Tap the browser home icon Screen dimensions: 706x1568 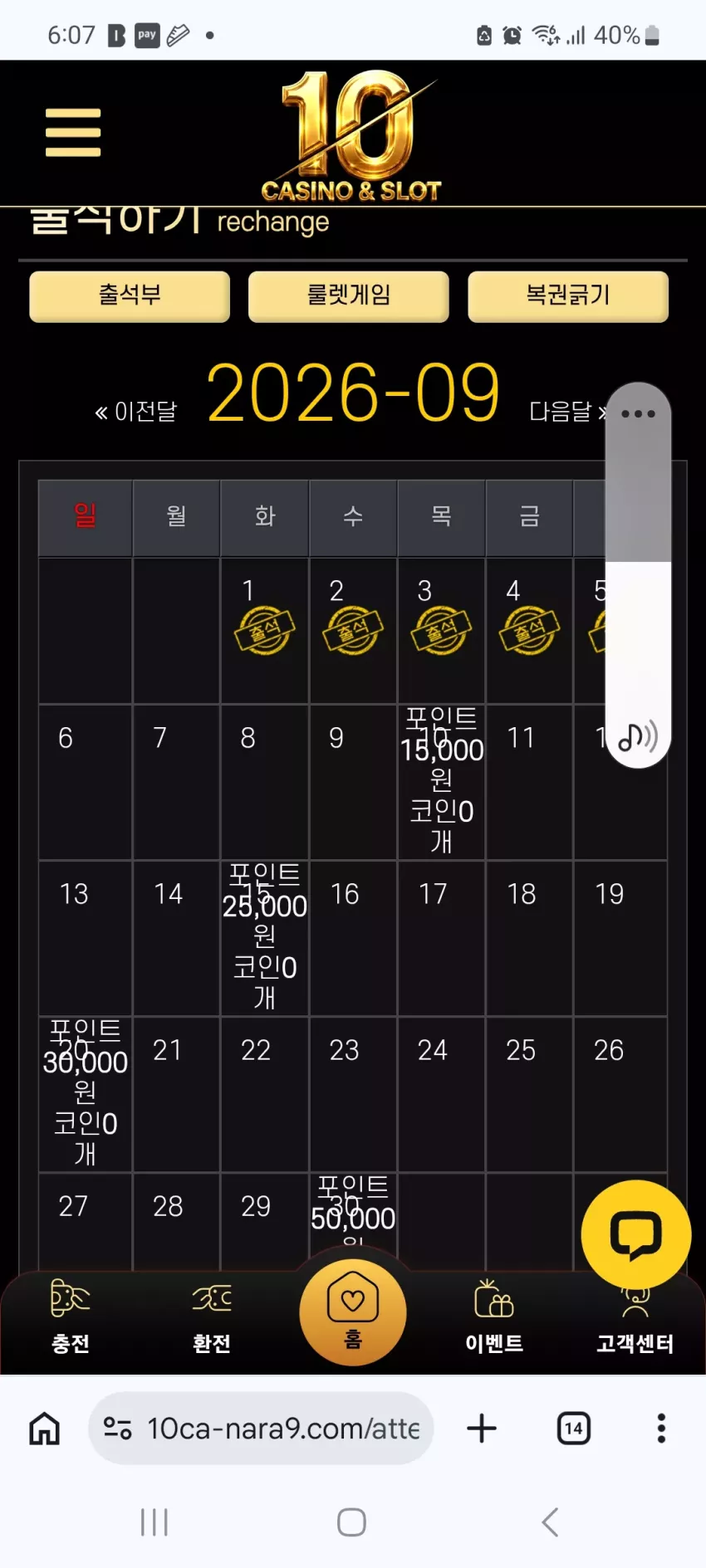[45, 1429]
